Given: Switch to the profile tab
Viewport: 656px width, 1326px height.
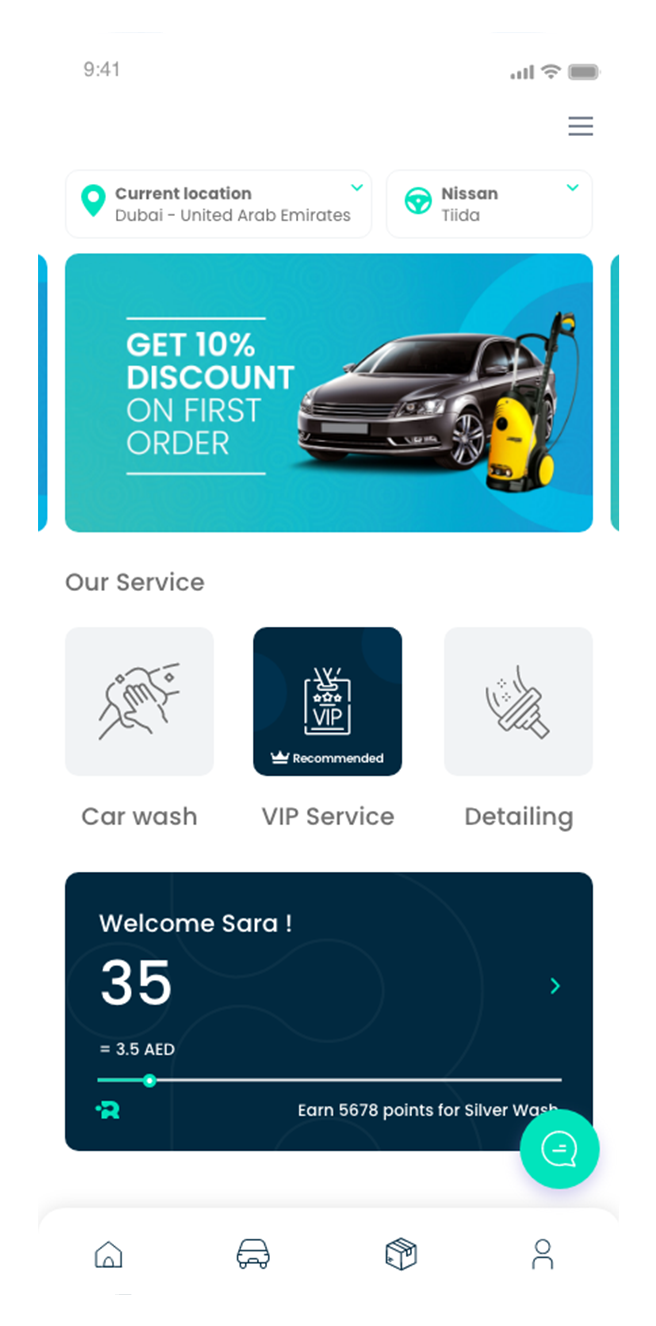Looking at the screenshot, I should pyautogui.click(x=542, y=1254).
